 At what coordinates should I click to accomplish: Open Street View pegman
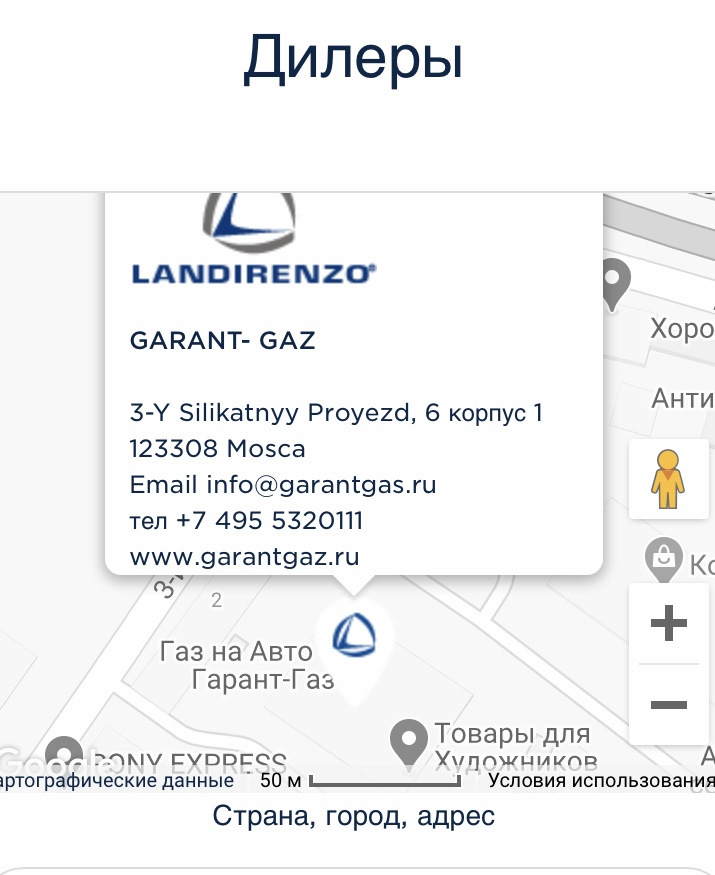coord(668,479)
